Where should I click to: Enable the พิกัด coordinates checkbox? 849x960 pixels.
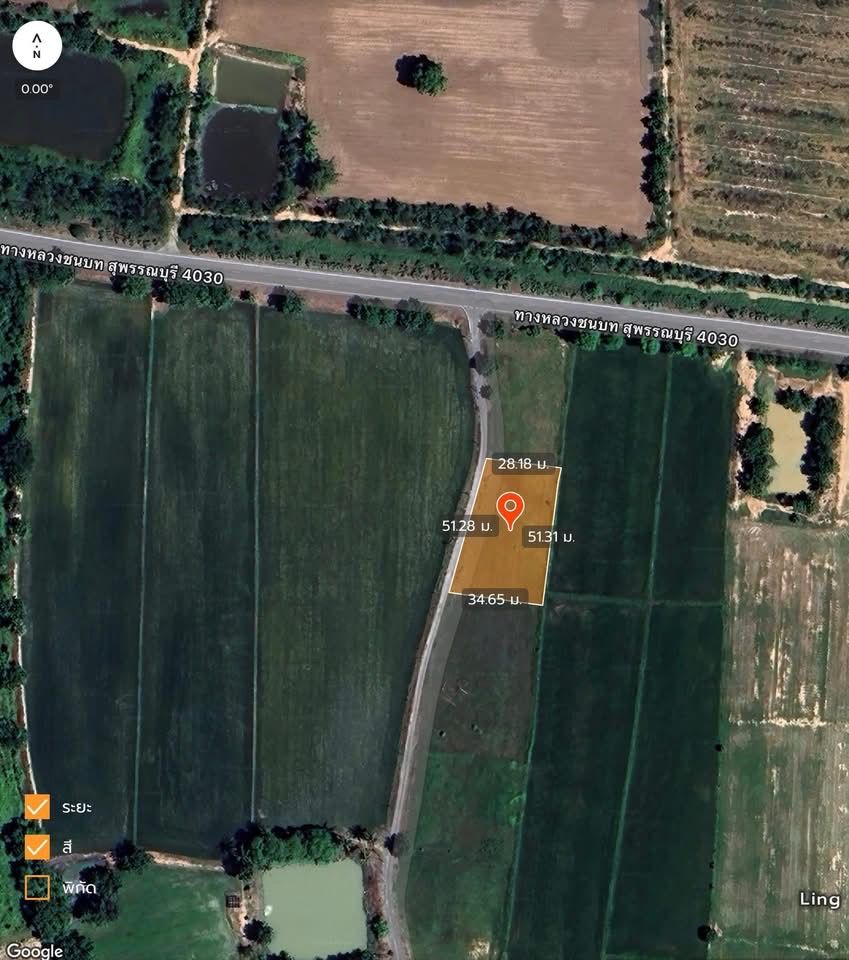tap(37, 887)
